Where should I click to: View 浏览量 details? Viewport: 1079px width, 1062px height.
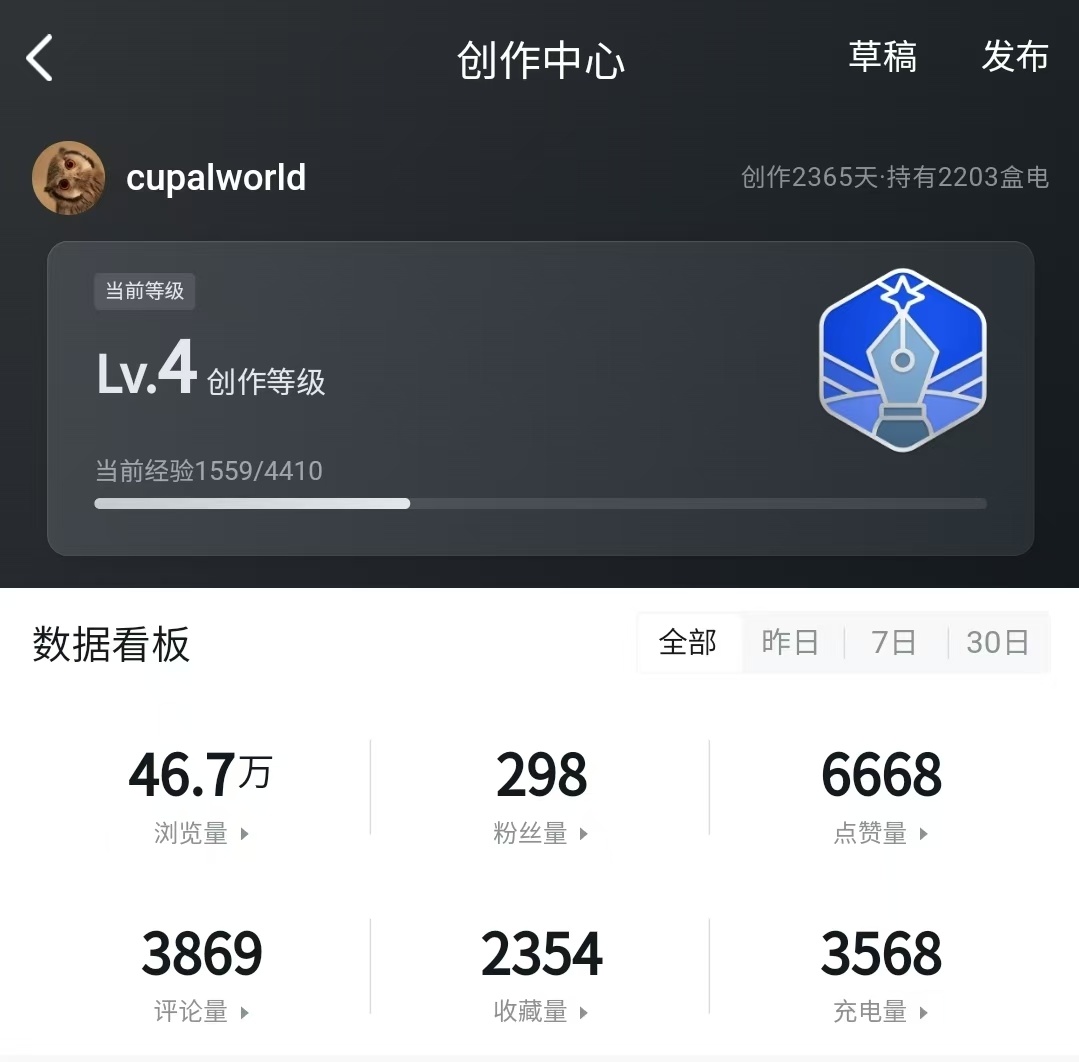(201, 833)
